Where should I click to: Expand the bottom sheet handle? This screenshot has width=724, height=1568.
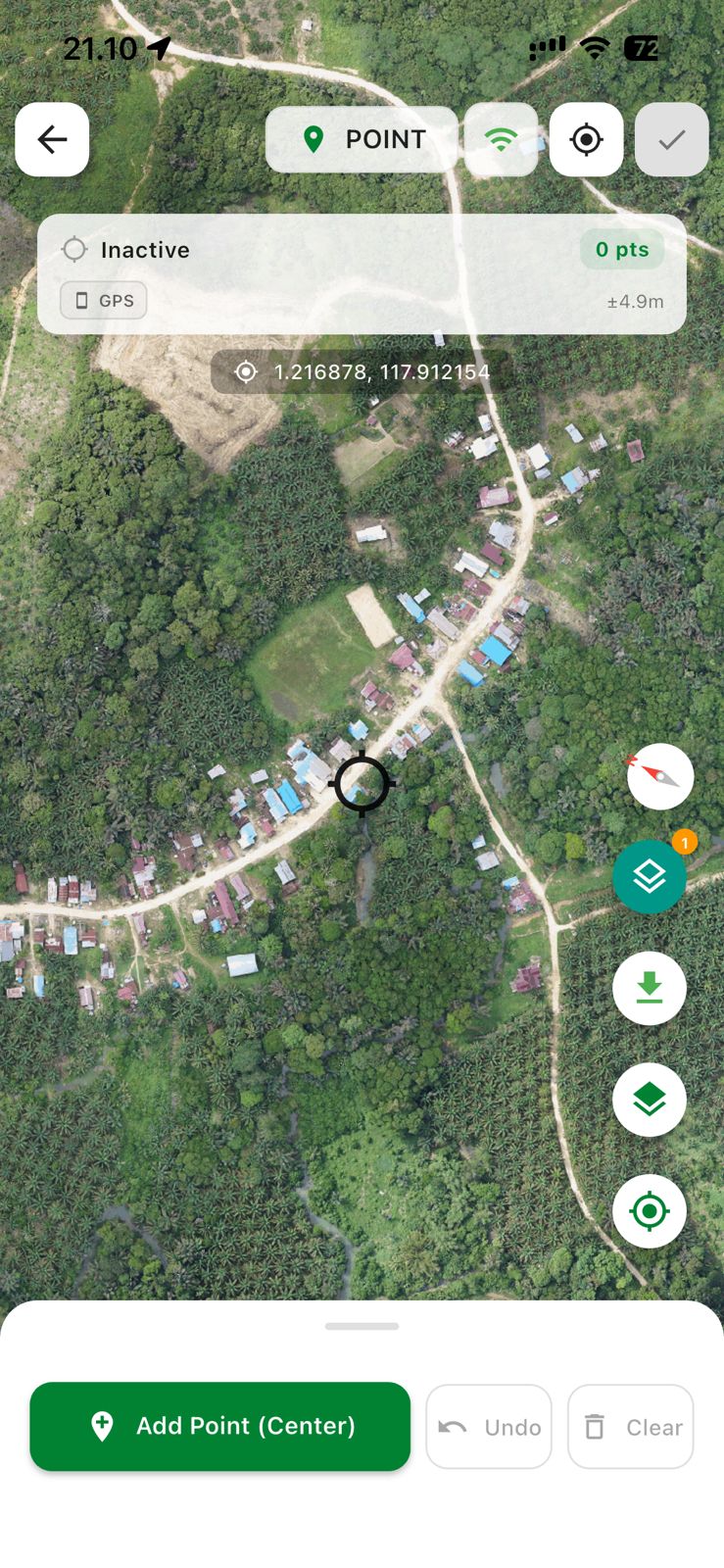click(362, 1326)
